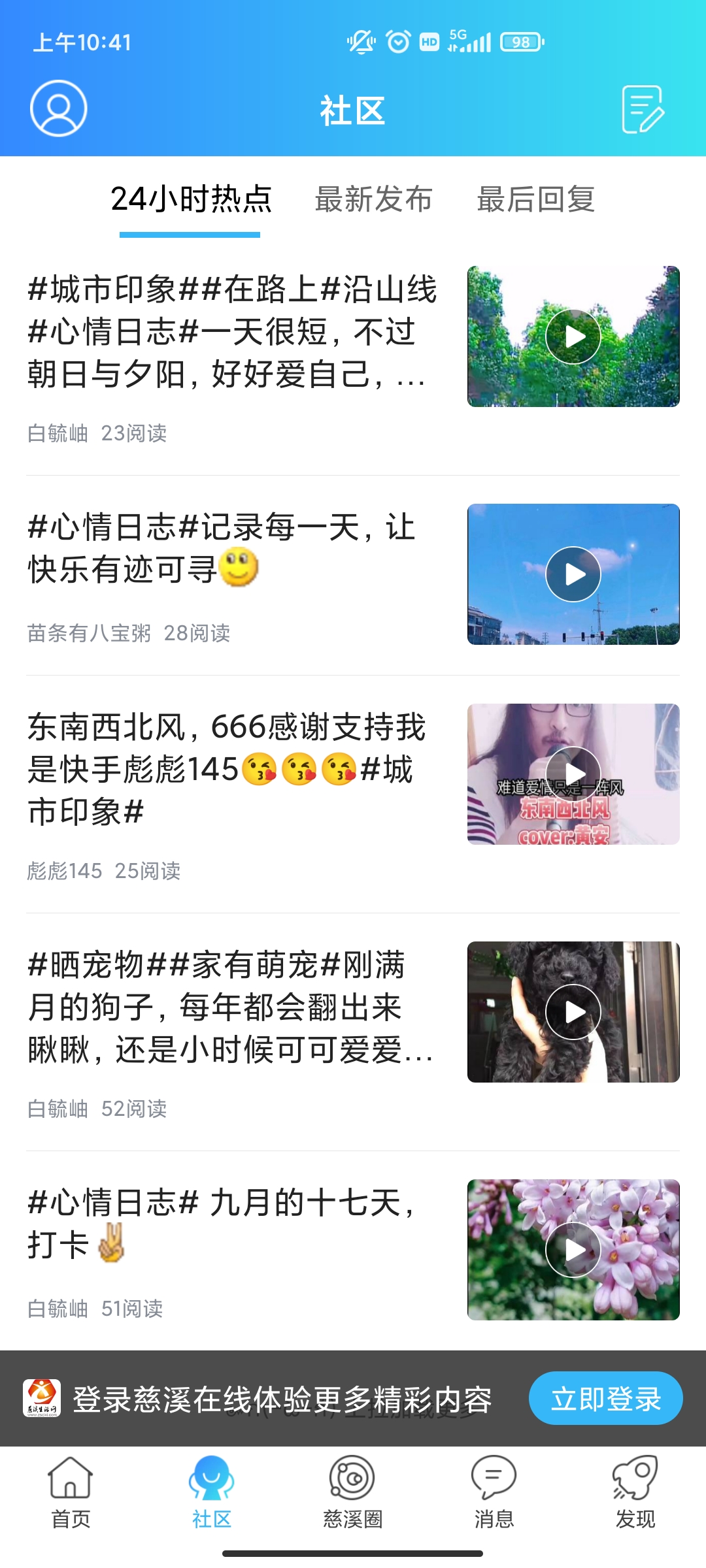The width and height of the screenshot is (706, 1568).
Task: Play the black puppy video
Action: click(573, 1012)
